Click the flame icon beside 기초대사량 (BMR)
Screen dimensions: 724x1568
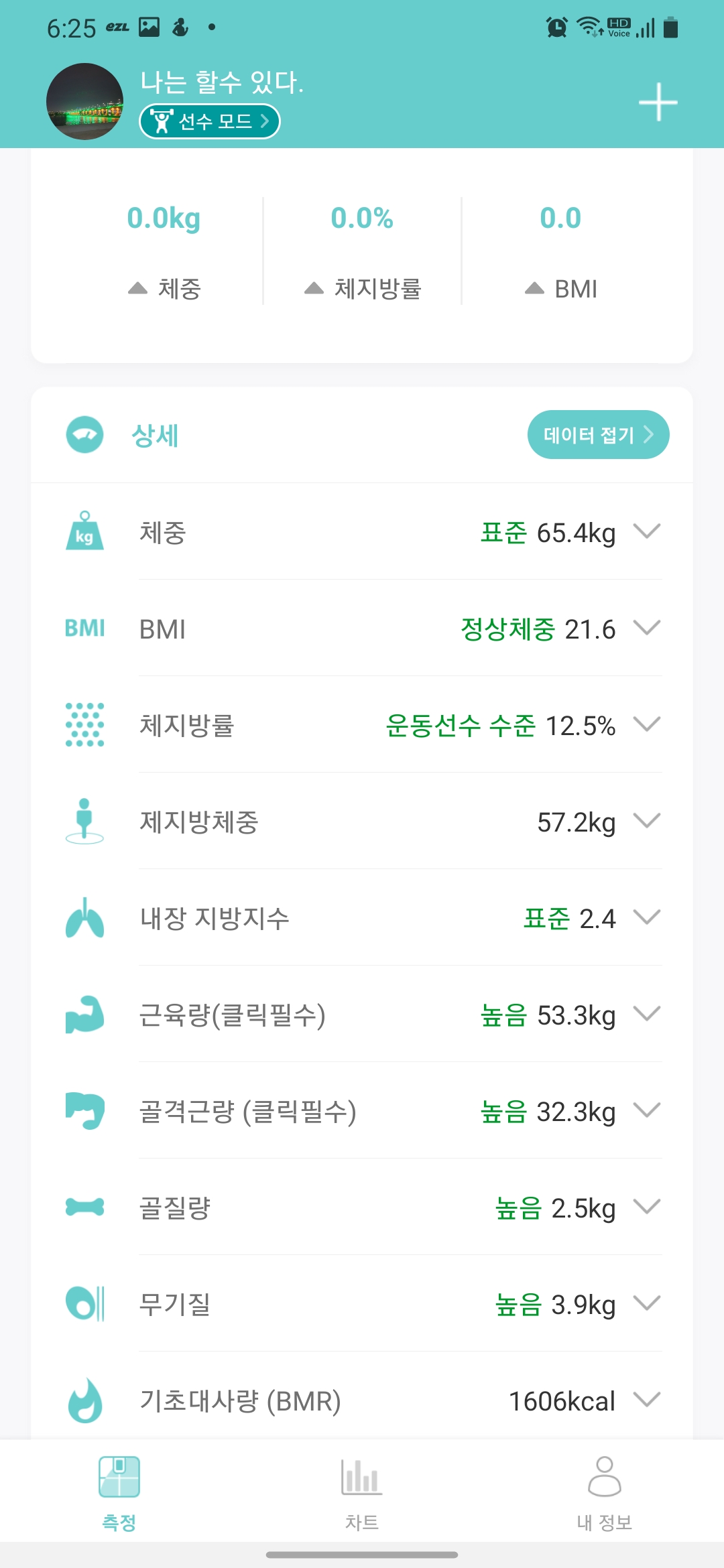pos(84,1400)
